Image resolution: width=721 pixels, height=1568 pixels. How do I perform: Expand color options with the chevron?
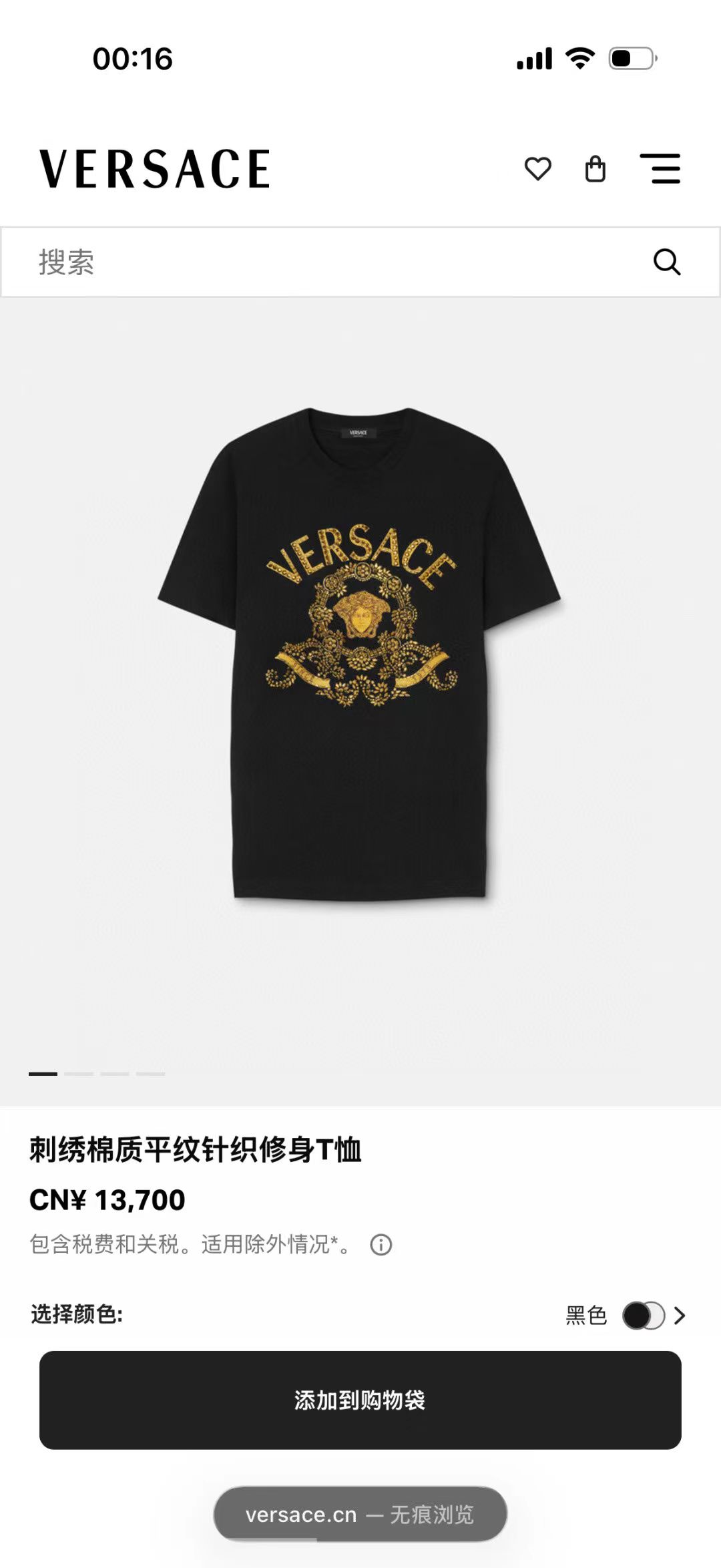point(680,1316)
